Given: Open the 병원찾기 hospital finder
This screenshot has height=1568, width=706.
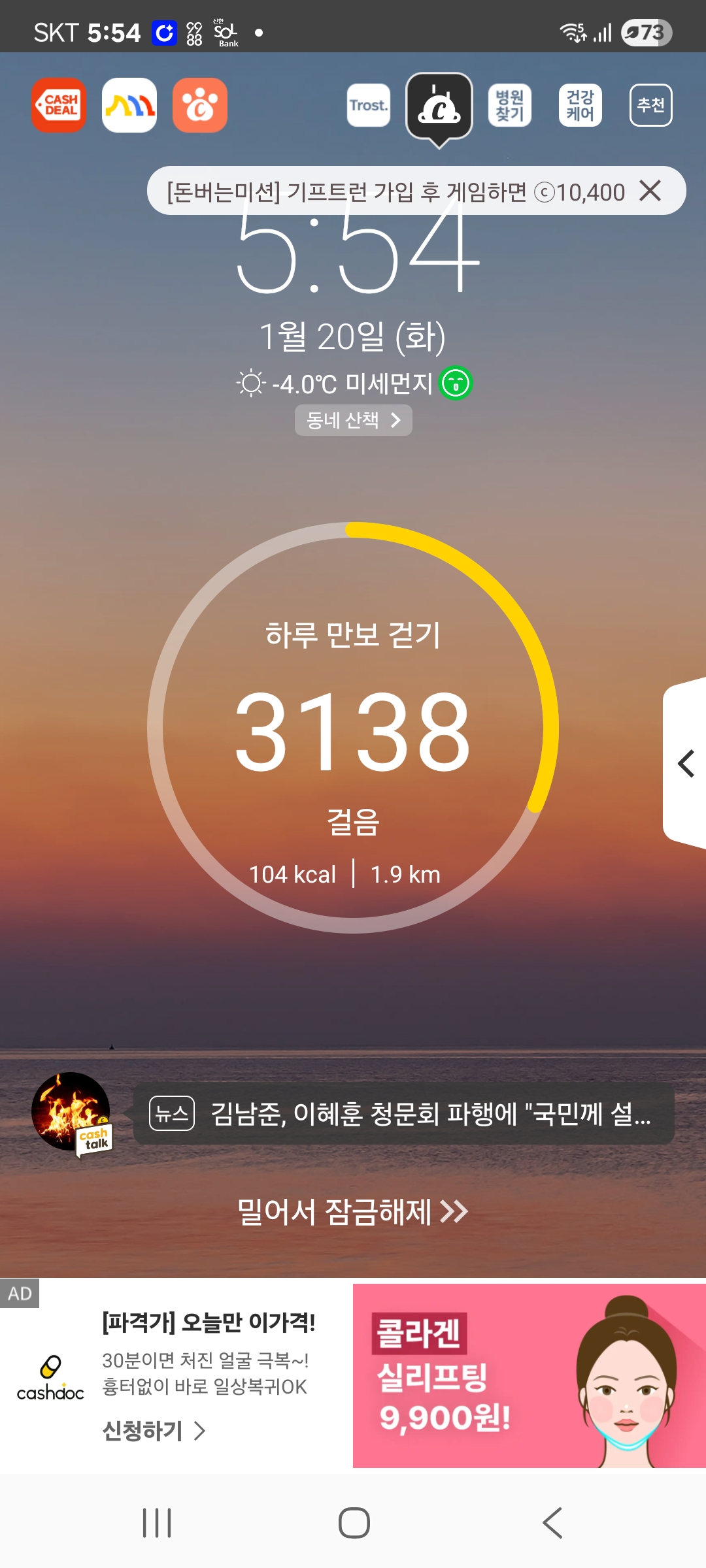Looking at the screenshot, I should point(510,105).
